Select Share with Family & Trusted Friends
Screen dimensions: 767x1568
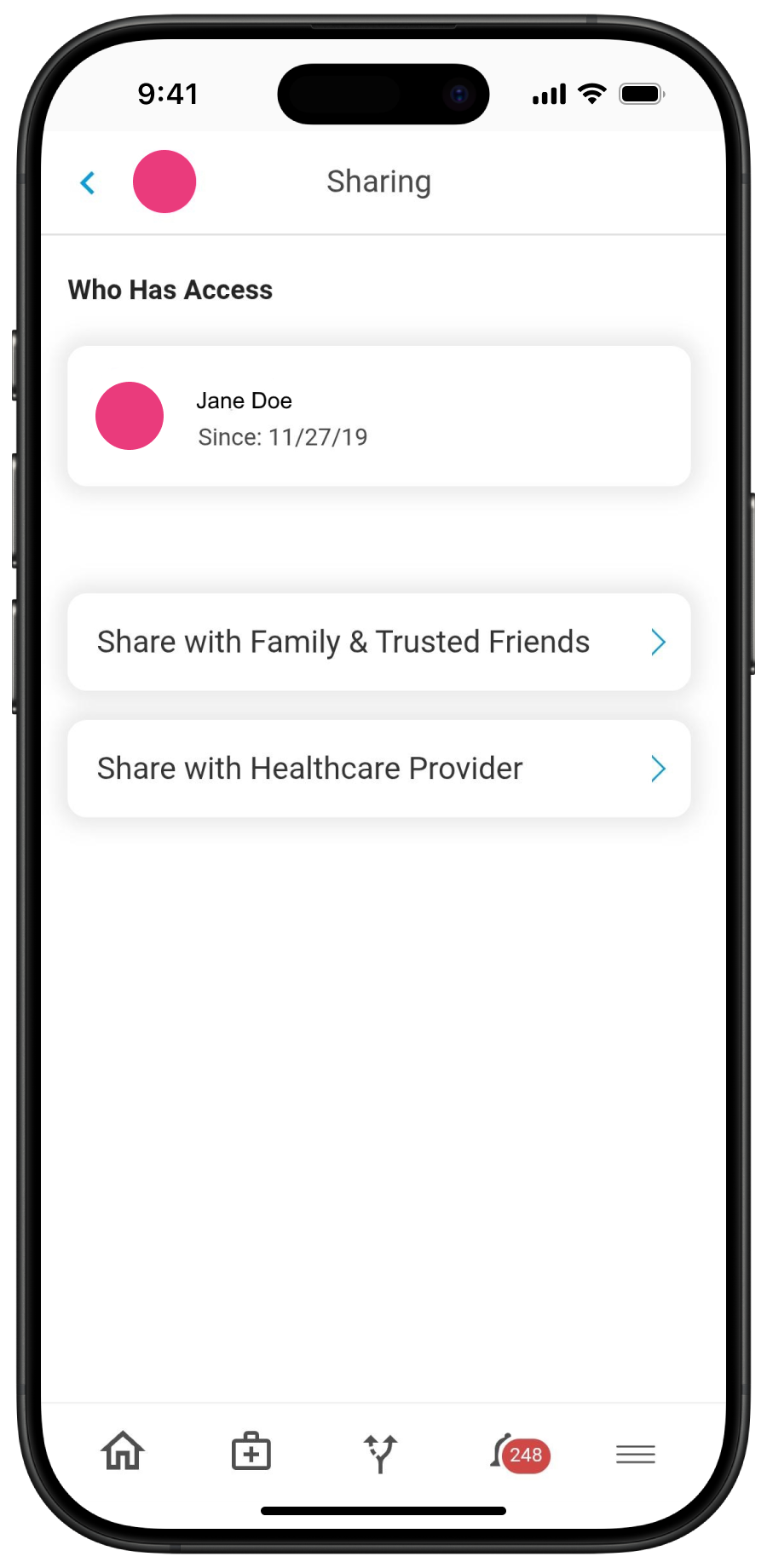(x=343, y=642)
